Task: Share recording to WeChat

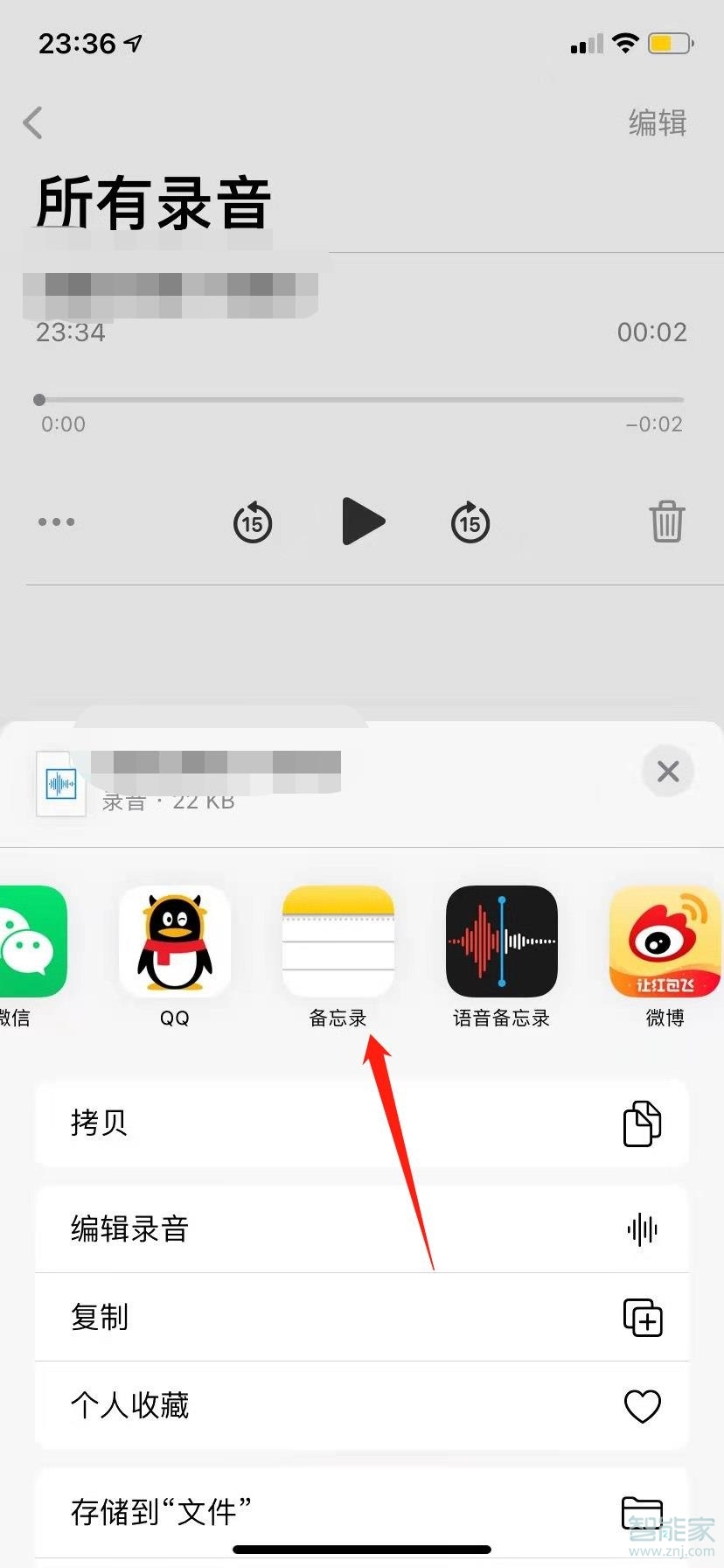Action: (x=26, y=941)
